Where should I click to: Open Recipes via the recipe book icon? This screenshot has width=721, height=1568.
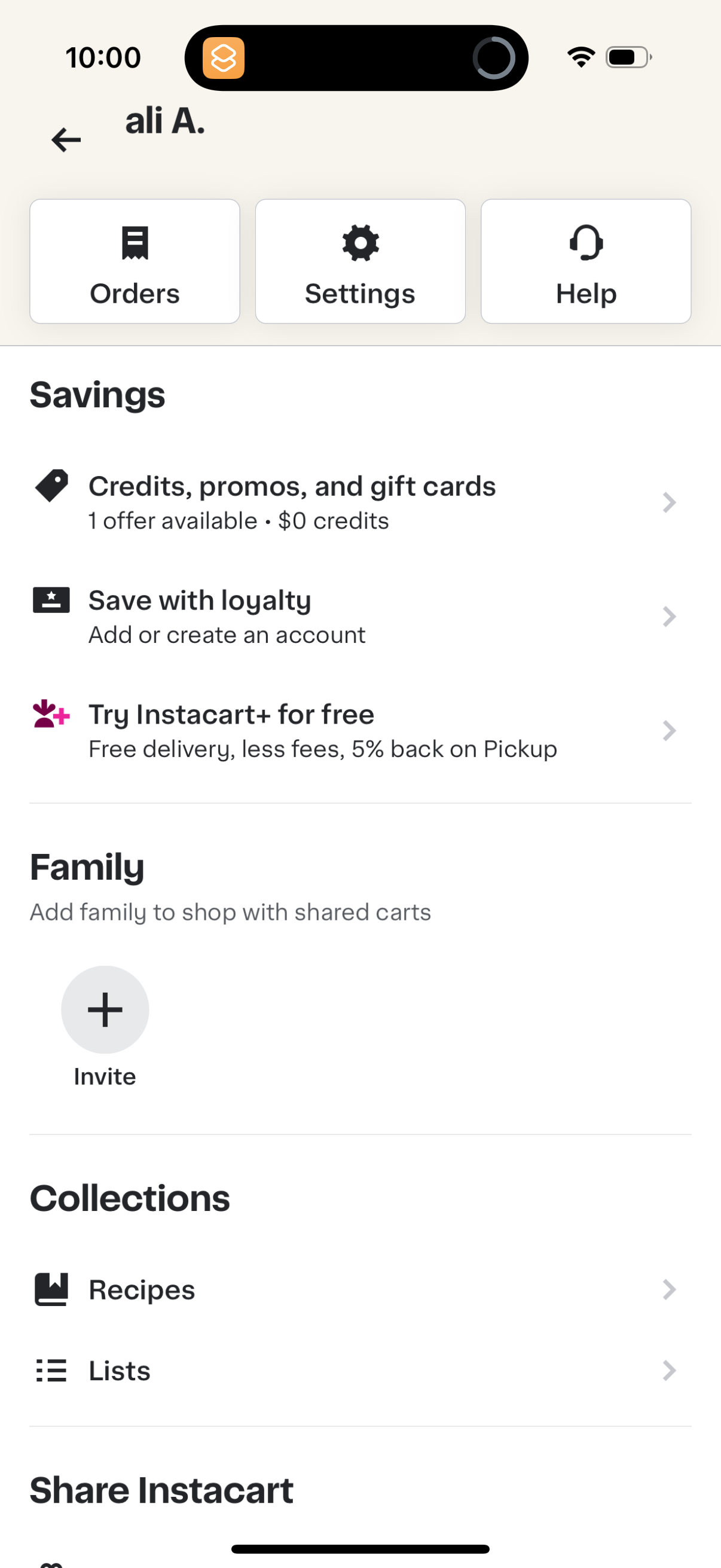tap(51, 1289)
